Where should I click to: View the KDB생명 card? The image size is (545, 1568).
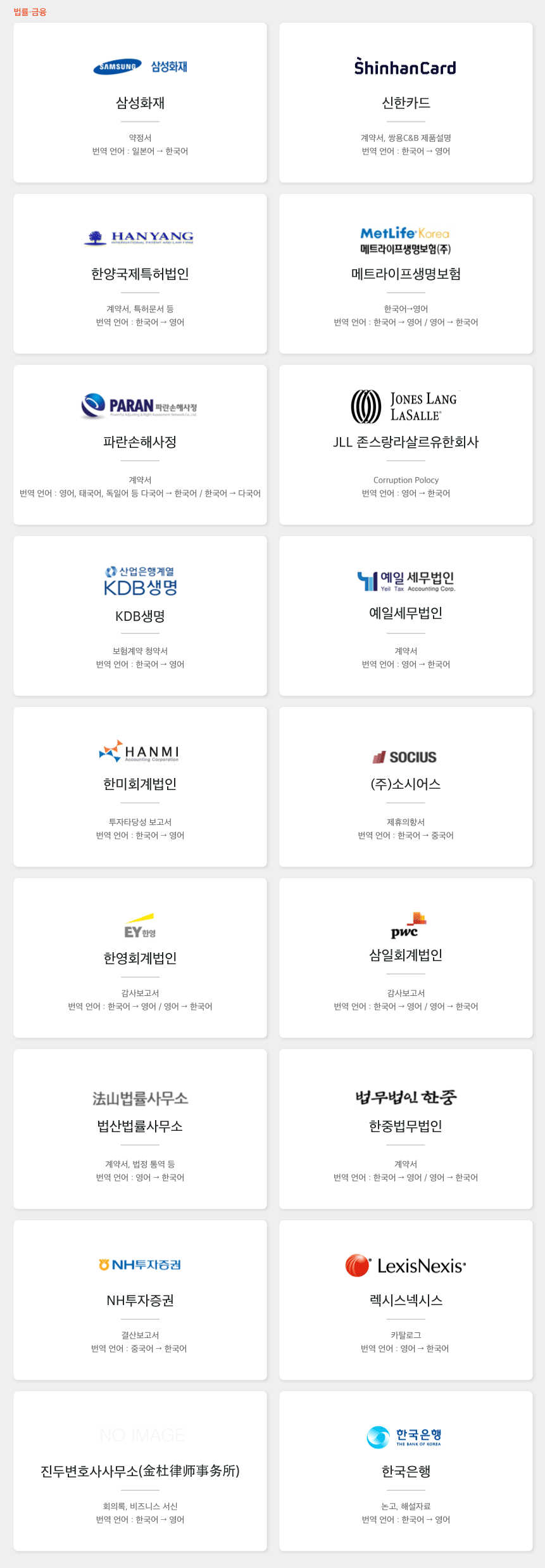click(140, 616)
